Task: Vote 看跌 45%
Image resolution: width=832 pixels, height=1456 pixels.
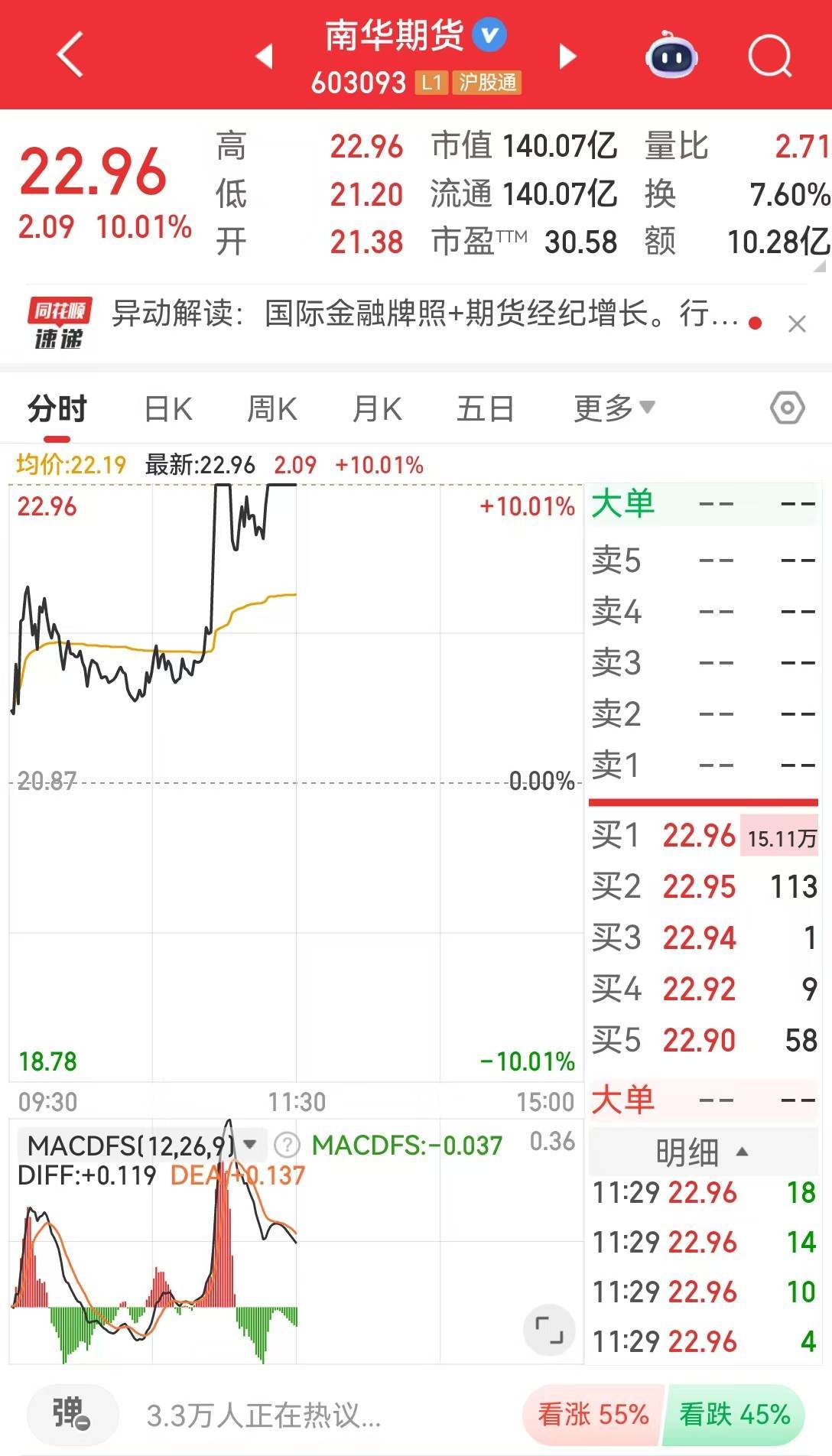Action: click(x=735, y=1414)
